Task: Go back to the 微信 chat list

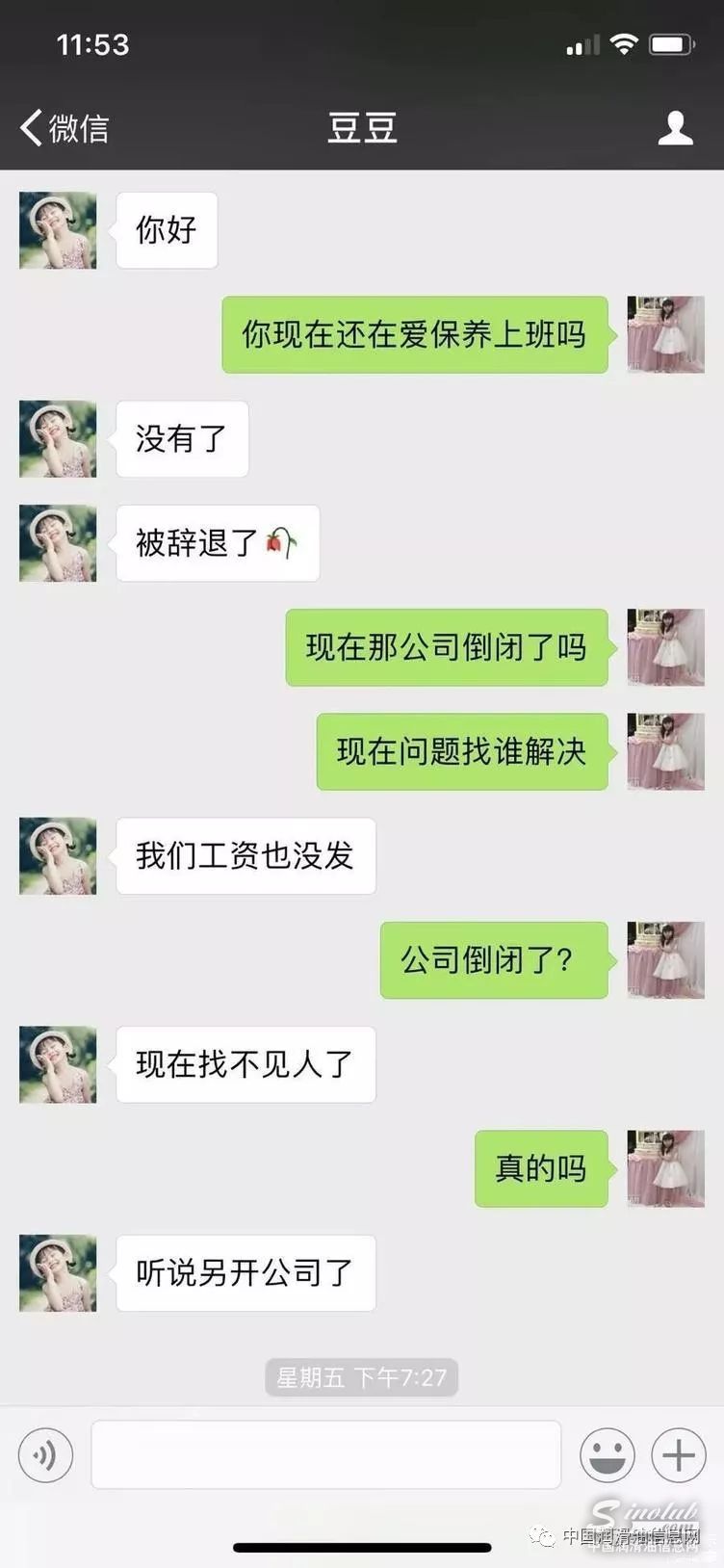Action: (64, 127)
